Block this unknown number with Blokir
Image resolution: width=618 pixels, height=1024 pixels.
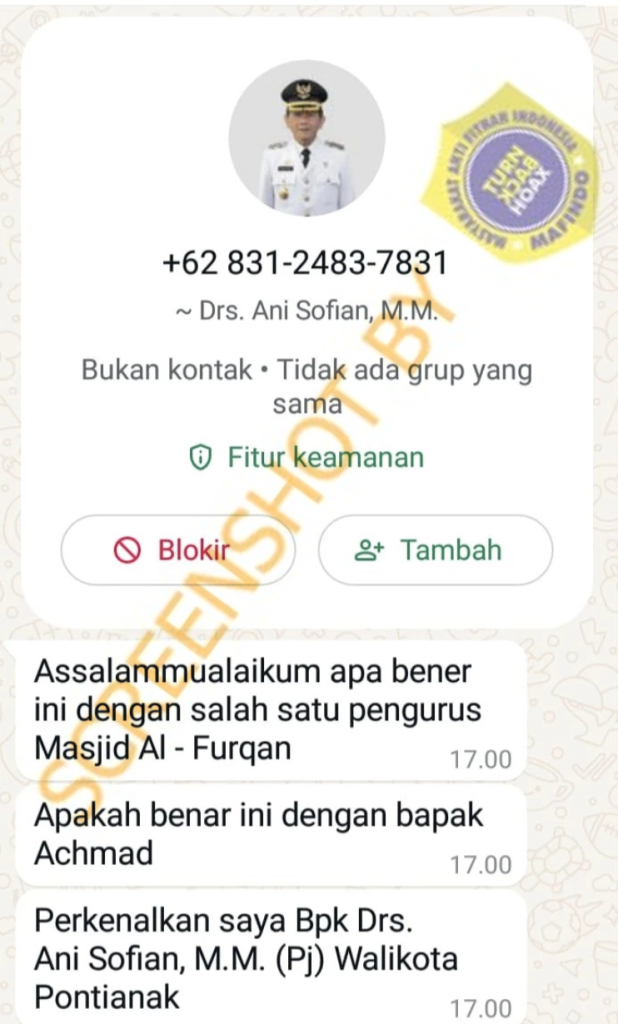[x=178, y=550]
